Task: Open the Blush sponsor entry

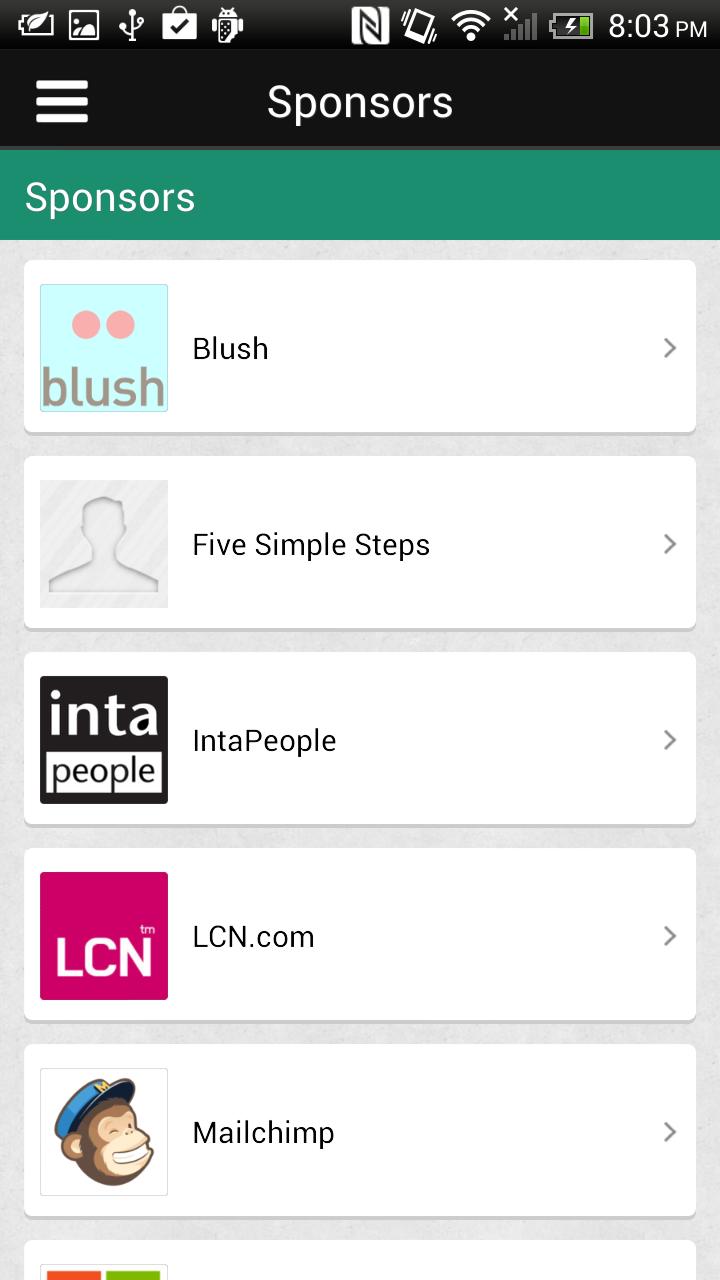Action: pyautogui.click(x=360, y=348)
